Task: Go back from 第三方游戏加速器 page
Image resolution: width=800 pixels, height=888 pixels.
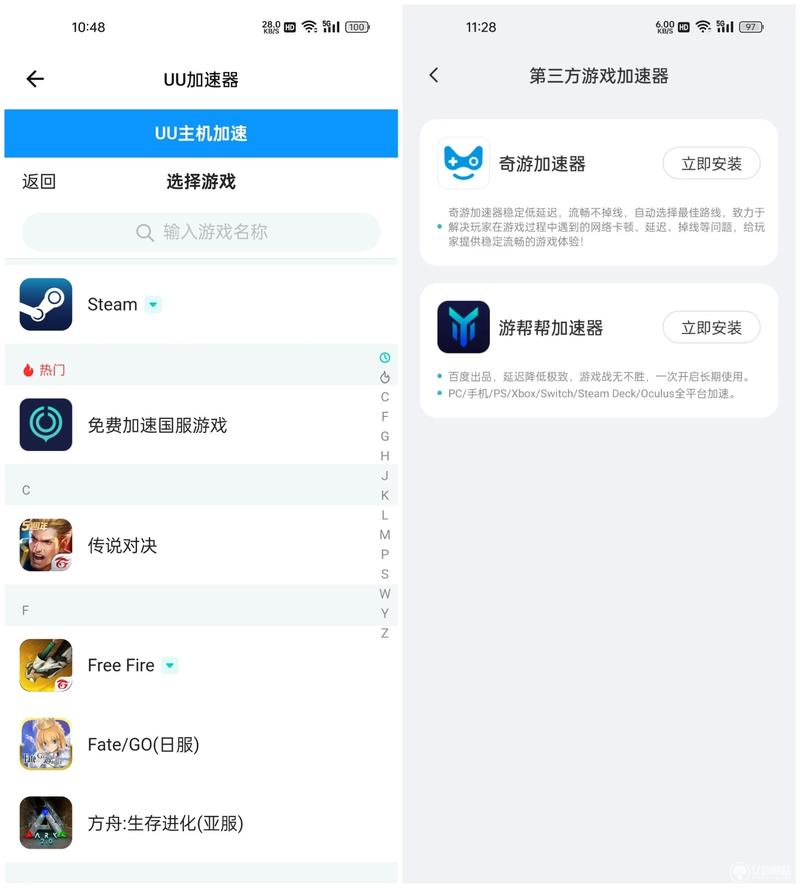Action: (x=433, y=76)
